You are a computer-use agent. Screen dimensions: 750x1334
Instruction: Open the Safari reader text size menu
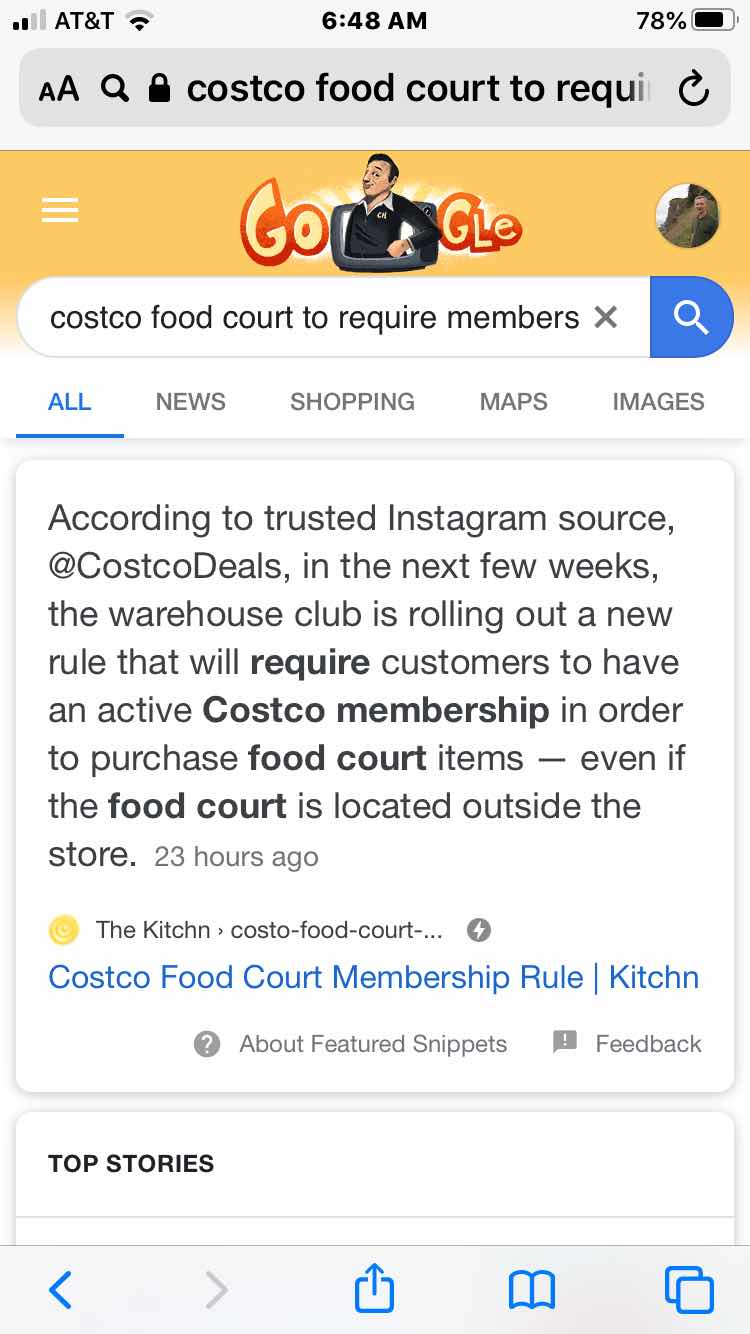click(x=59, y=90)
